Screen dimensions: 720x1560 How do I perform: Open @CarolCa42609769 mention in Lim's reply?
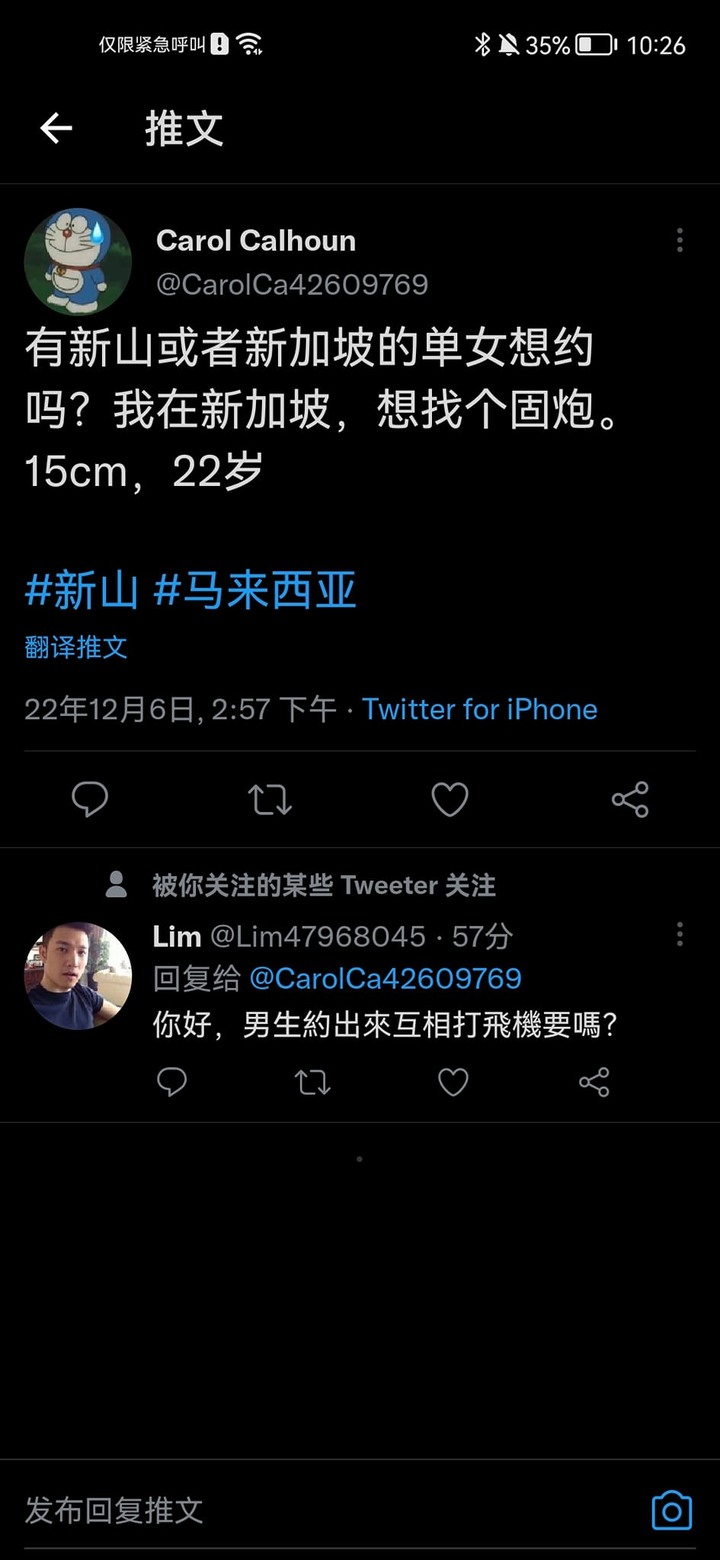(x=385, y=978)
